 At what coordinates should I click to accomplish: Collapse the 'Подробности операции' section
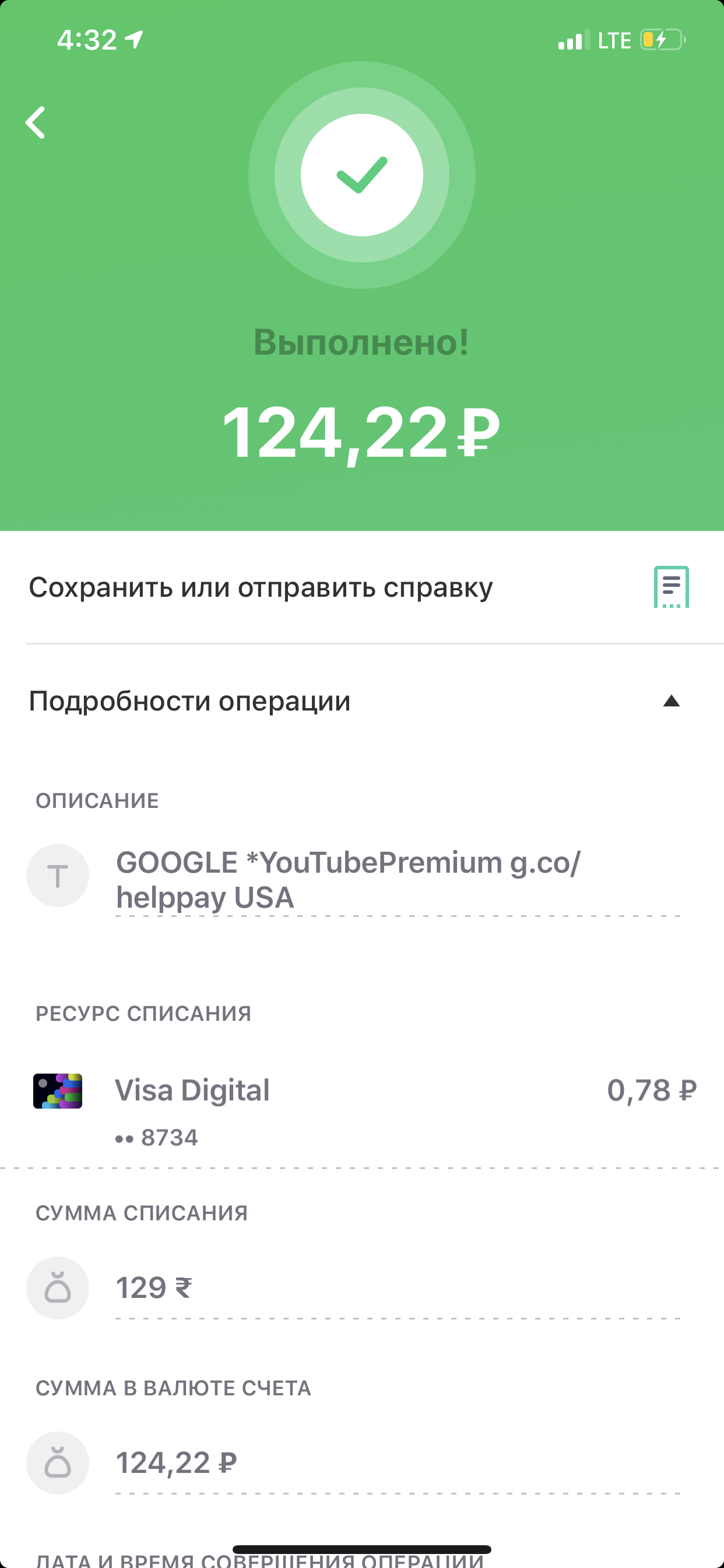click(362, 701)
